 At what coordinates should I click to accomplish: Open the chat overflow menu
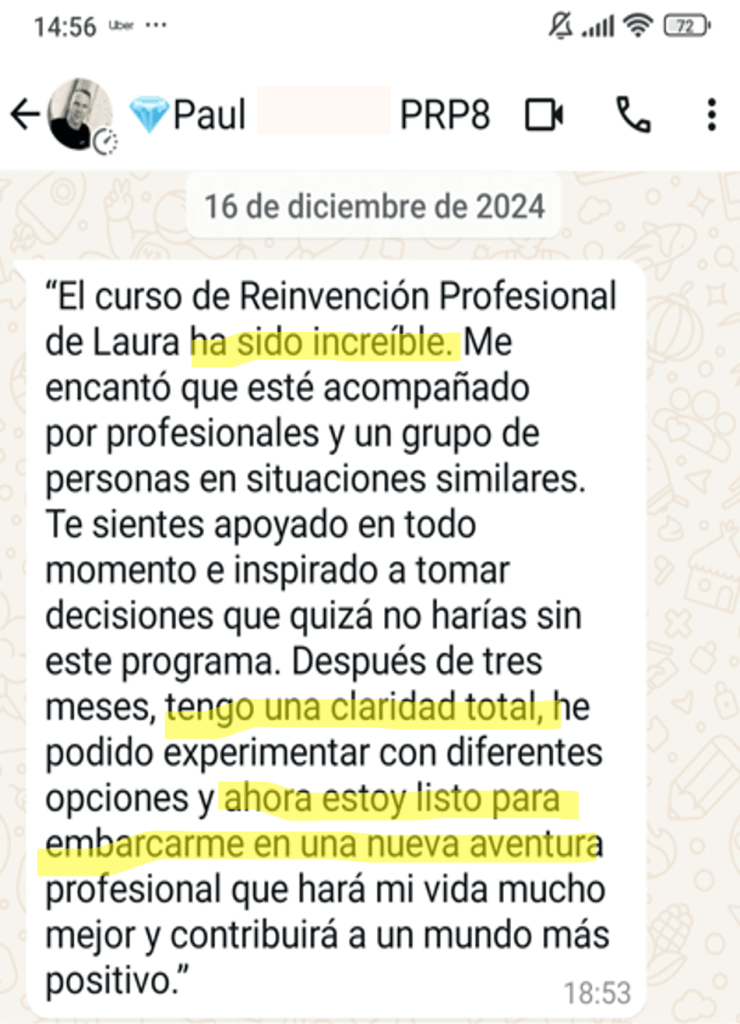click(x=711, y=116)
